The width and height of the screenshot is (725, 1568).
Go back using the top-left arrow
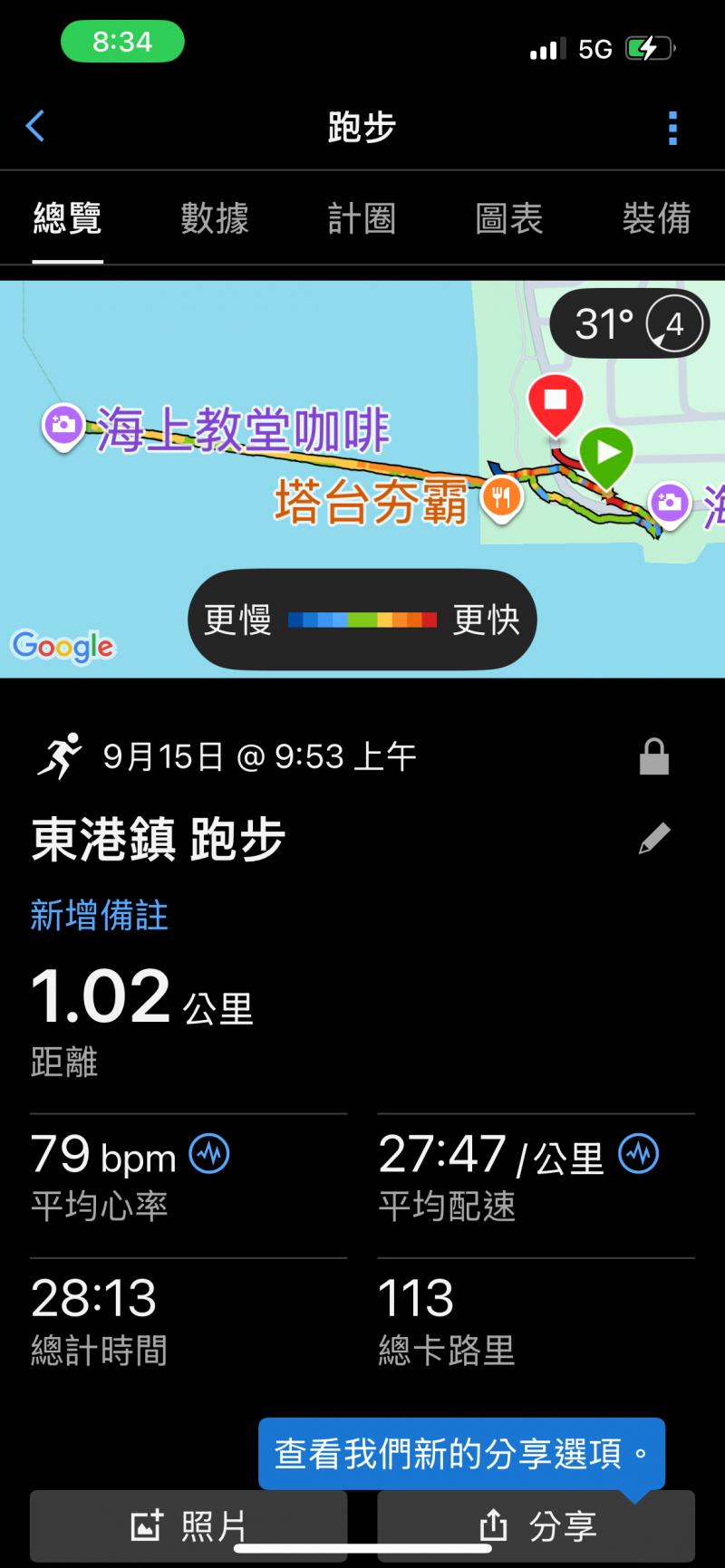[36, 127]
